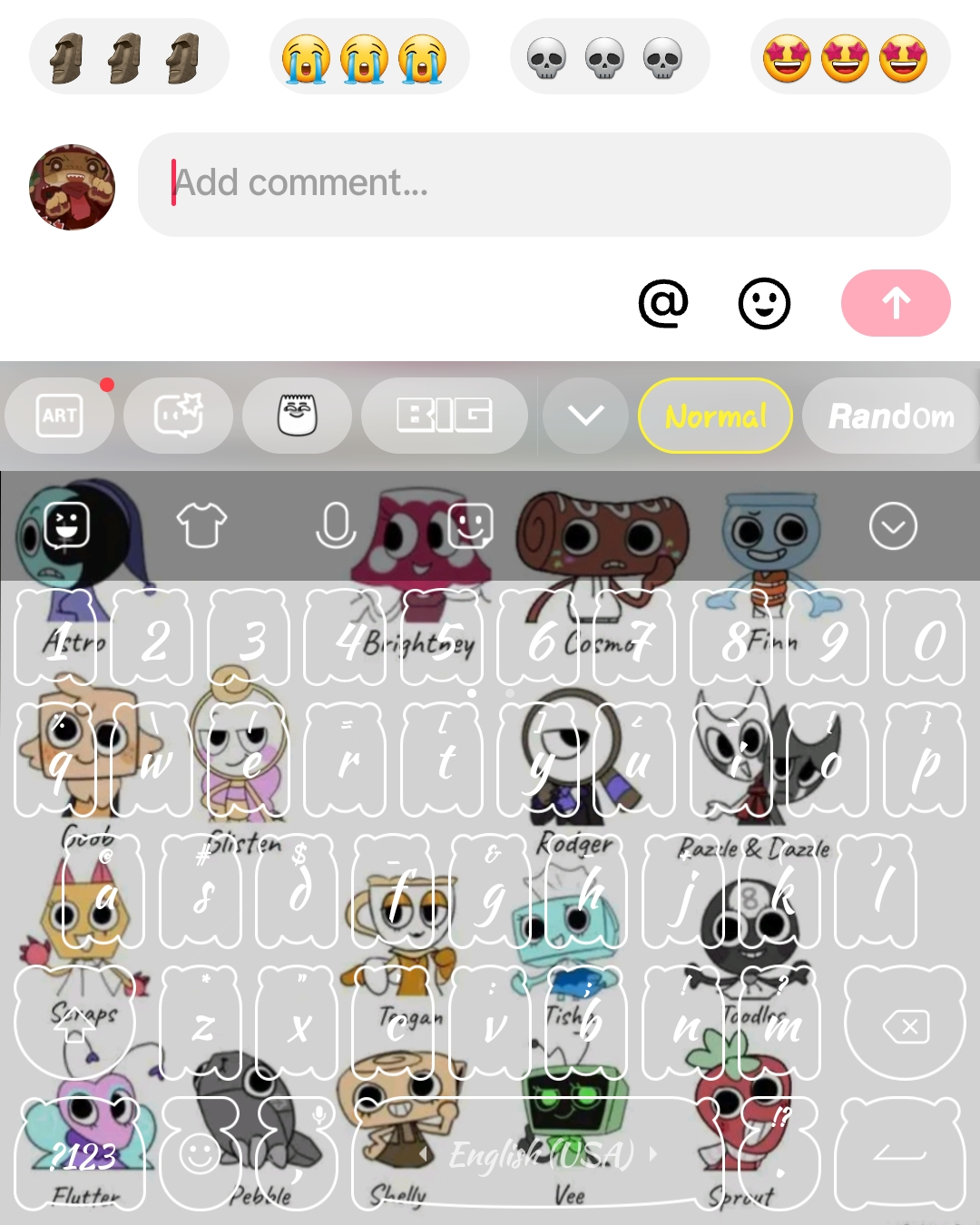Viewport: 980px width, 1225px height.
Task: Focus the Add comment field
Action: 544,184
